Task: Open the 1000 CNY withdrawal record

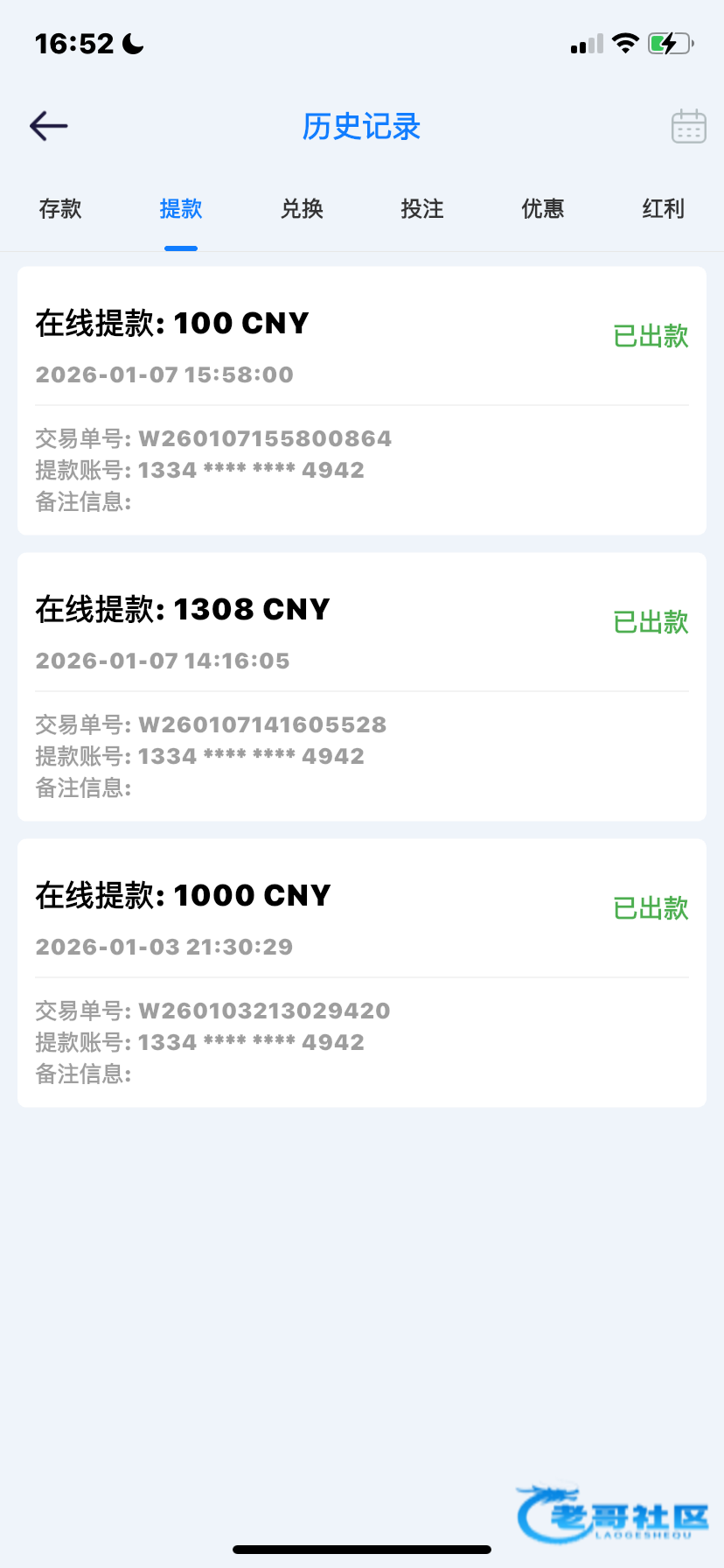Action: [361, 973]
